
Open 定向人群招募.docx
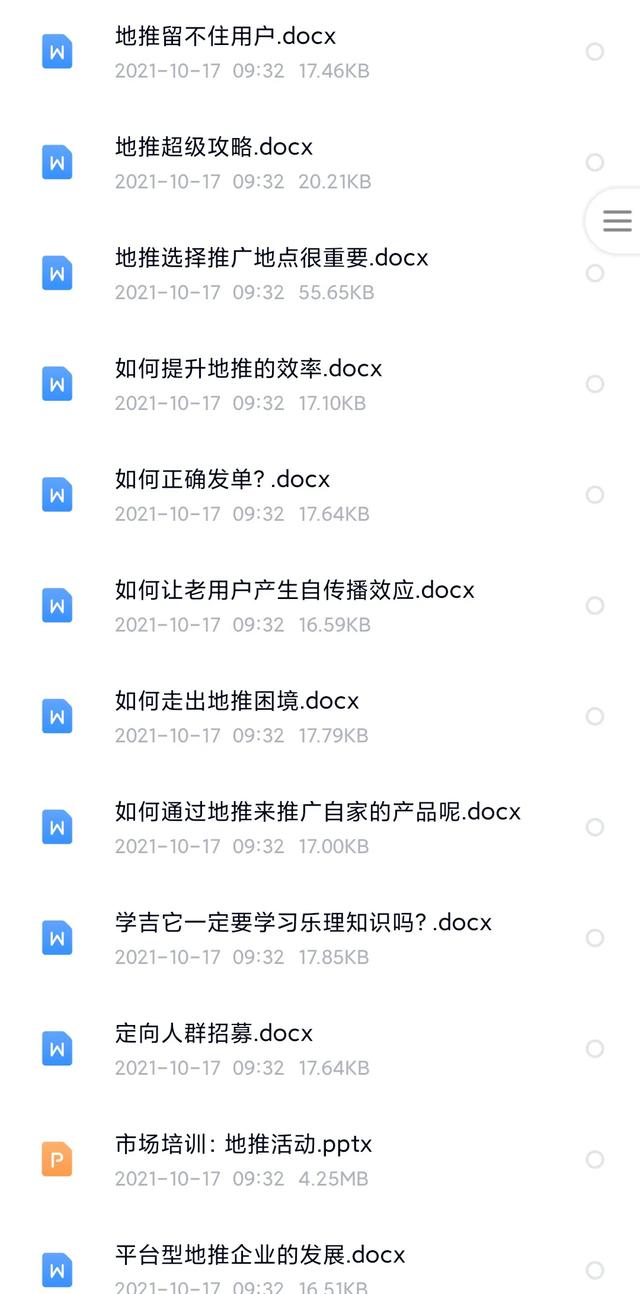click(x=213, y=1033)
